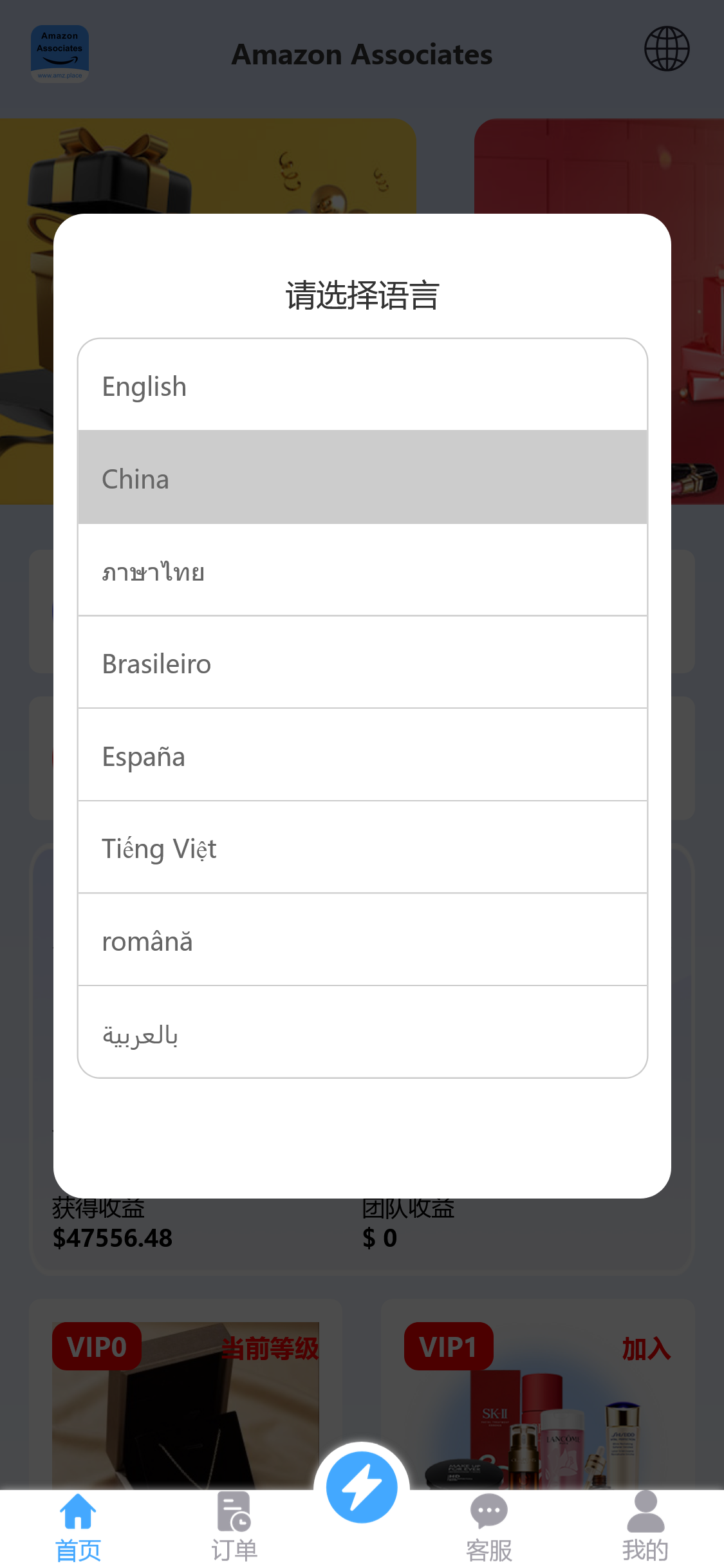The height and width of the screenshot is (1568, 724).
Task: Choose España as the language
Action: [x=362, y=756]
